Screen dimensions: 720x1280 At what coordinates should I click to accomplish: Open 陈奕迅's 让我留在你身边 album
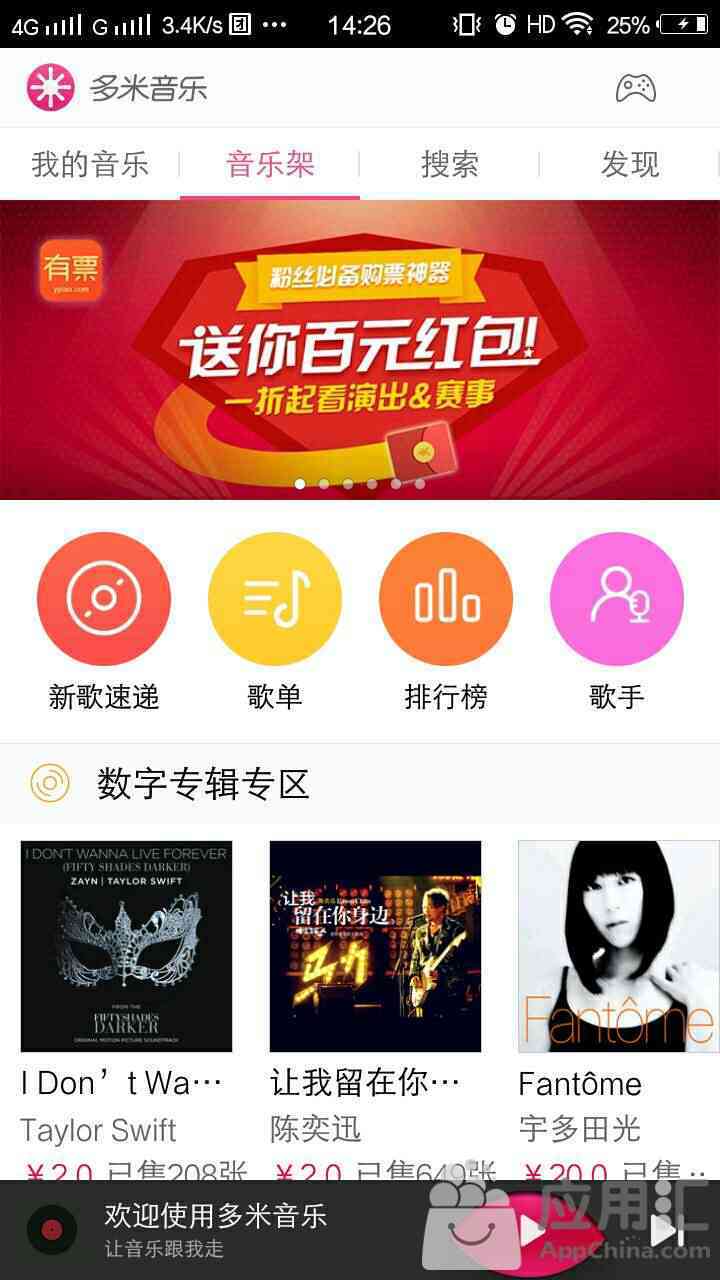coord(375,946)
